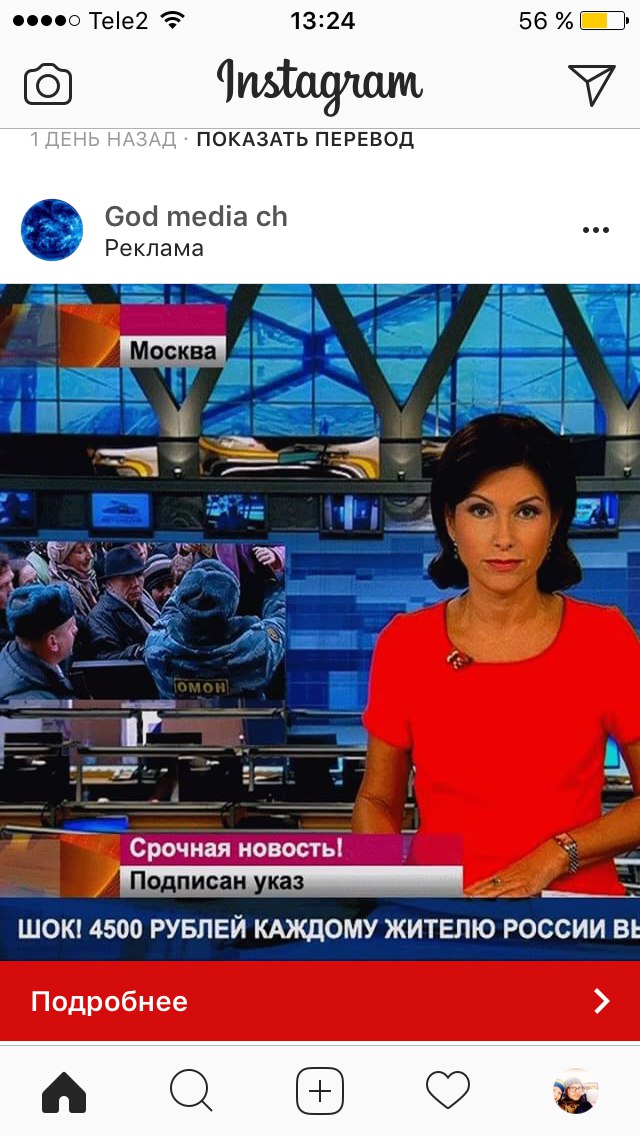Tap Показать перевод to translate caption

(x=304, y=139)
